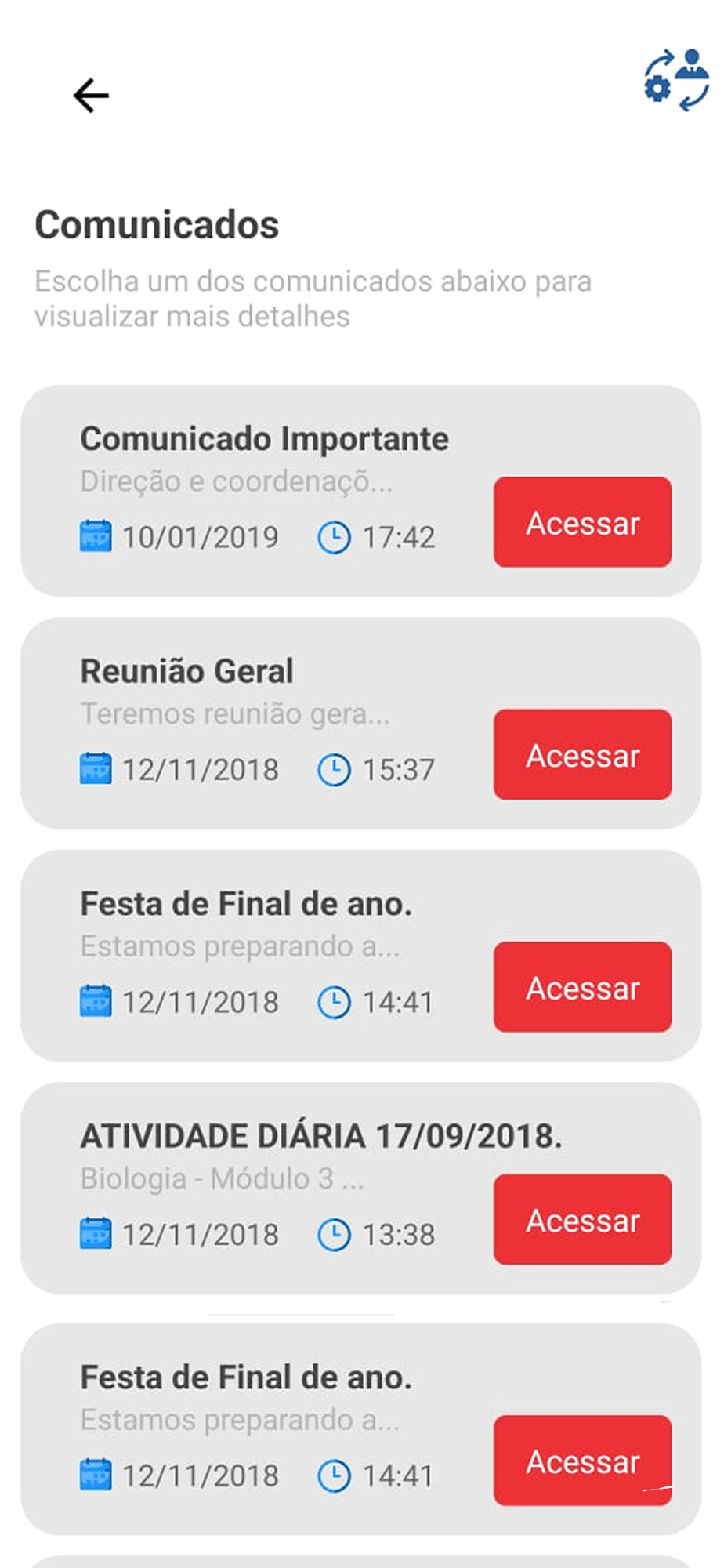
Task: Go back using the arrow icon
Action: [91, 96]
